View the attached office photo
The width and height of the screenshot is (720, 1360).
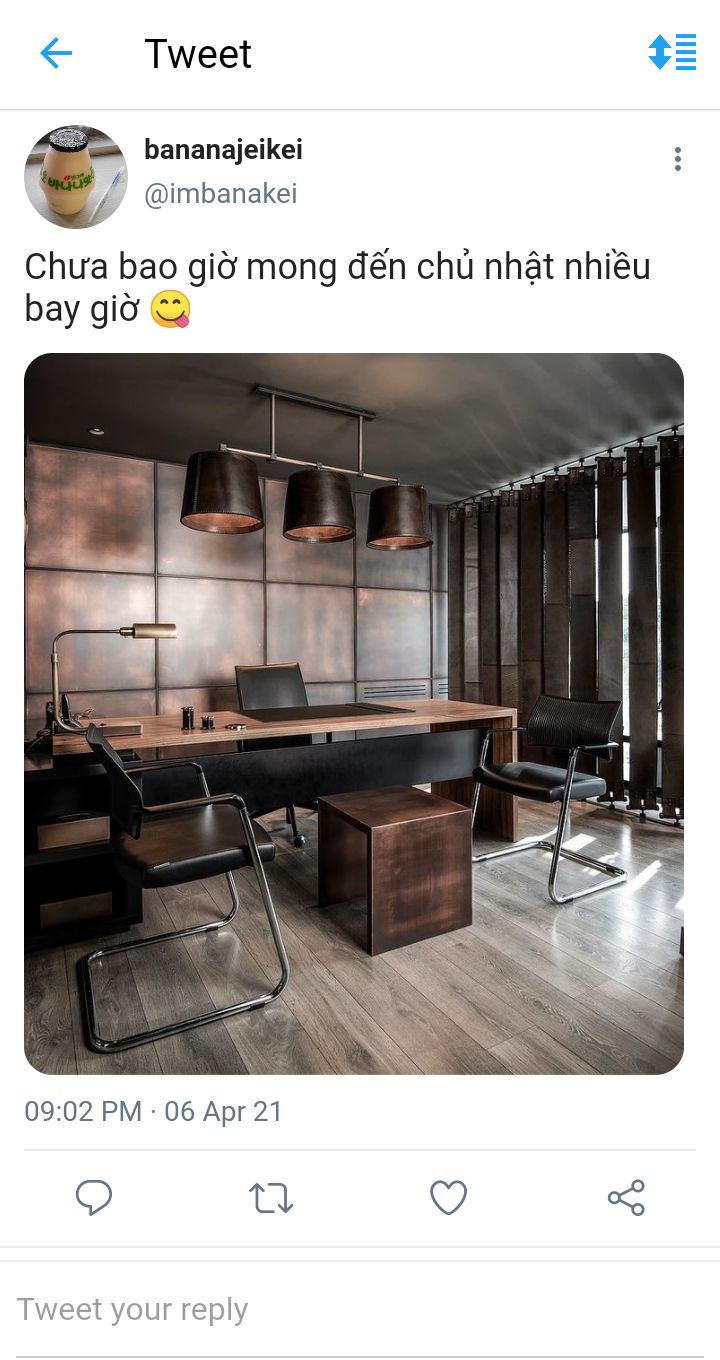pyautogui.click(x=354, y=714)
